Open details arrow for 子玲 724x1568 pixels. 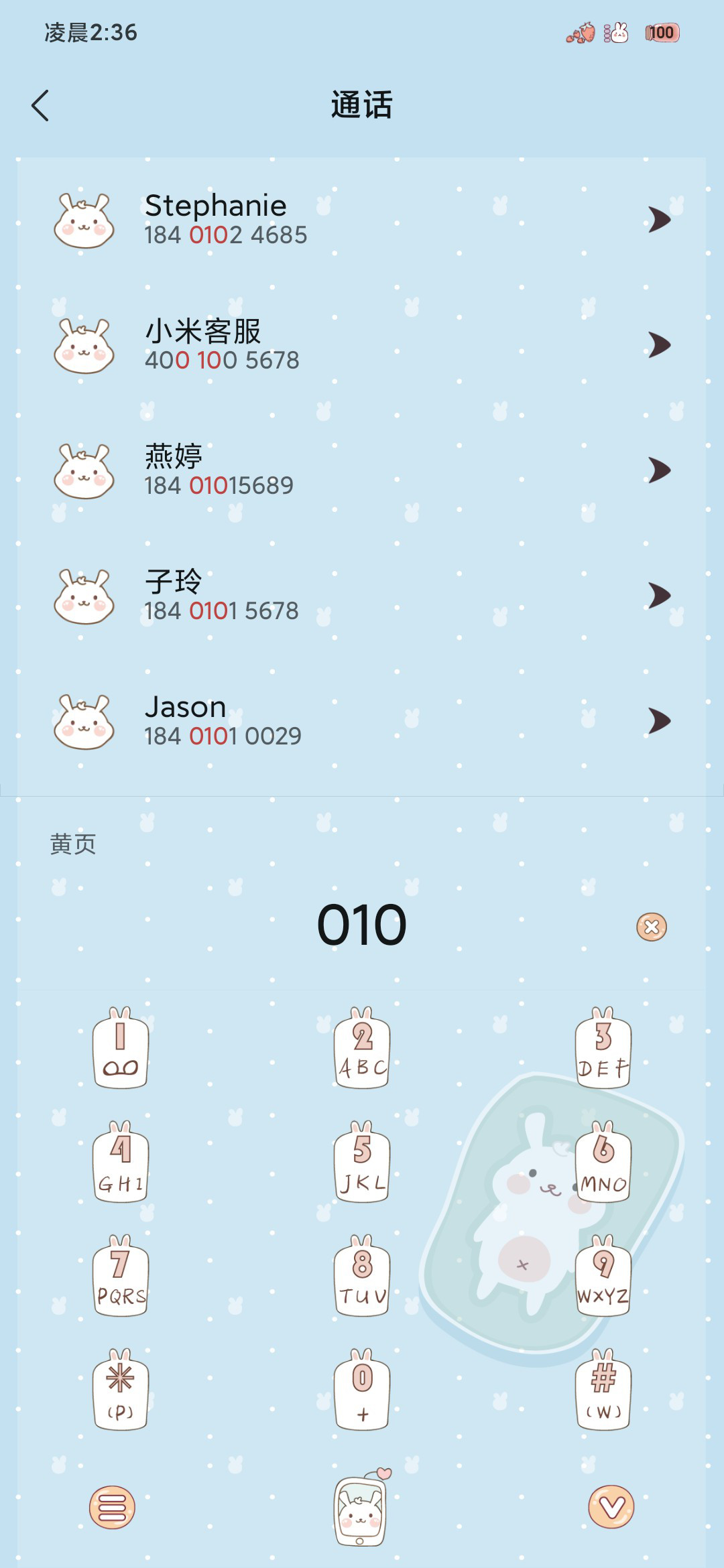point(660,596)
